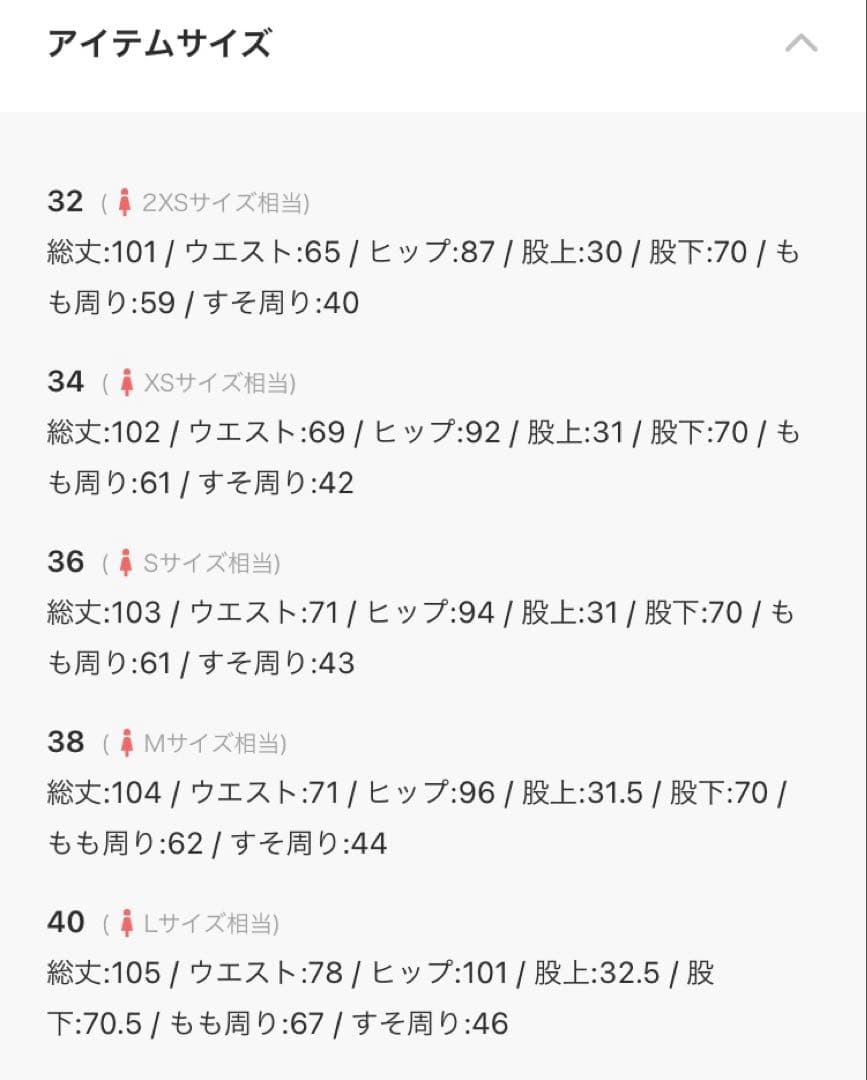Click the red figure icon beside size 32

pos(124,200)
